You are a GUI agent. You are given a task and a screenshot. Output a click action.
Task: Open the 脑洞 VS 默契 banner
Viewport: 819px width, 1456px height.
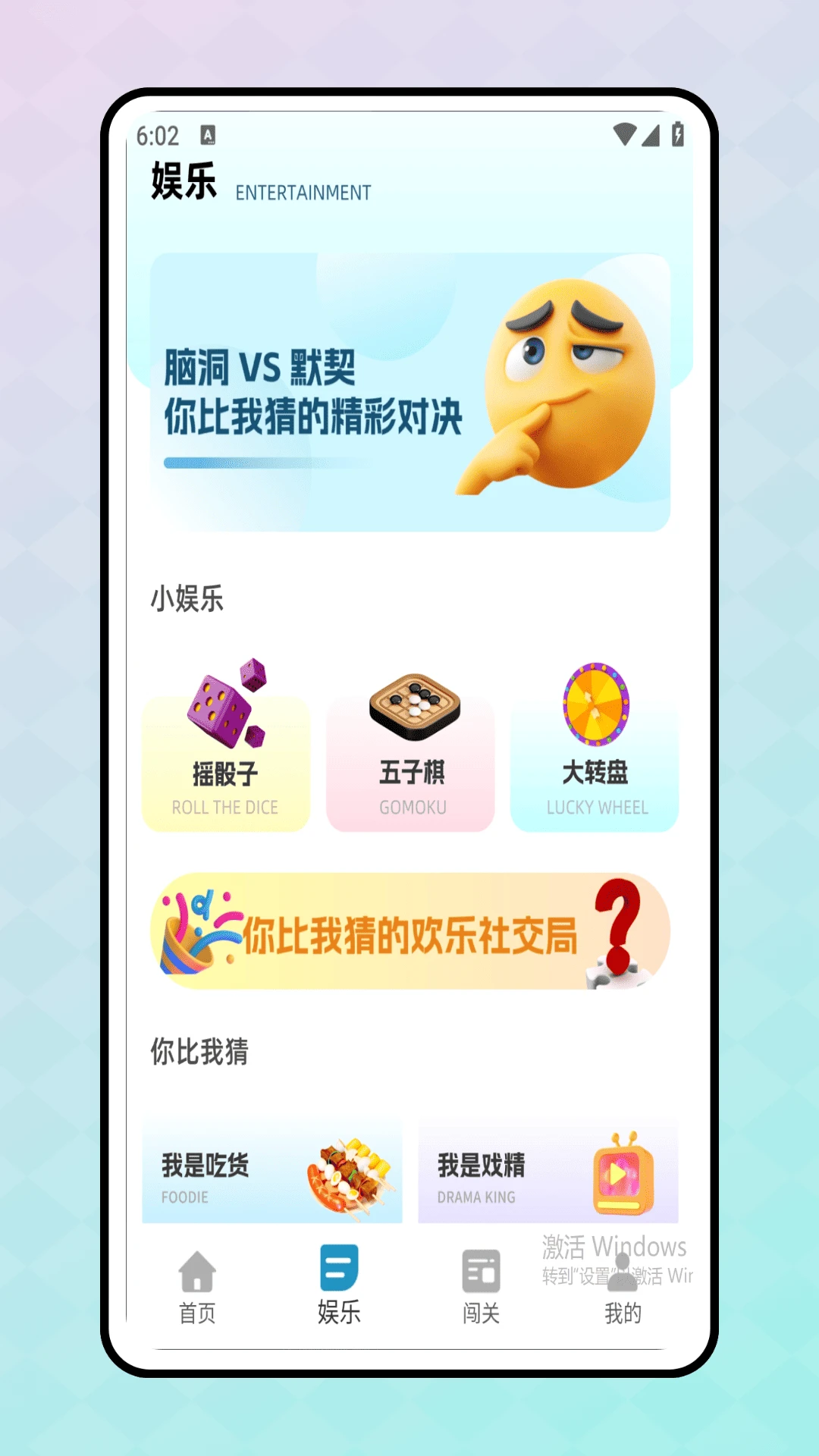tap(409, 391)
